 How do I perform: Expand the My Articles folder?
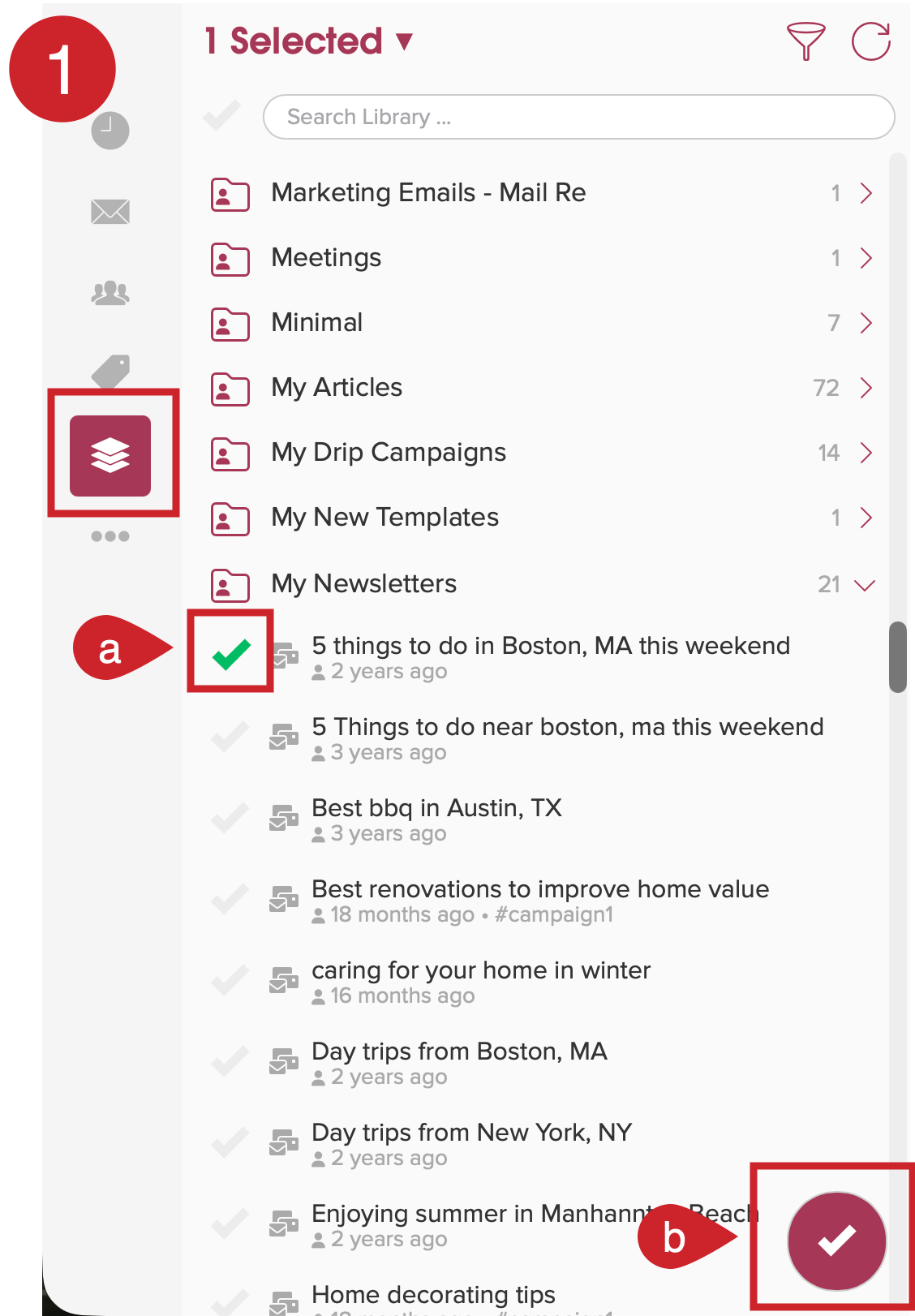pos(866,388)
